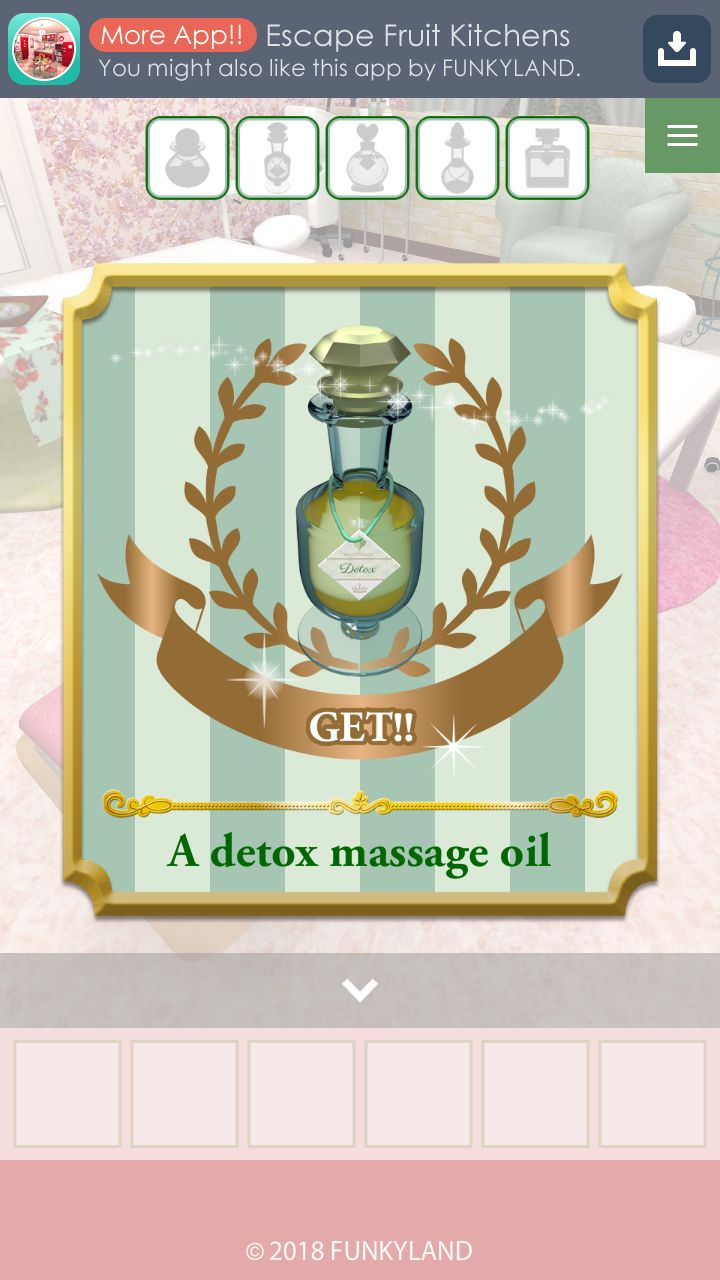This screenshot has height=1280, width=720.
Task: Open the 'Escape Fruit Kitchens' ad link
Action: point(416,36)
